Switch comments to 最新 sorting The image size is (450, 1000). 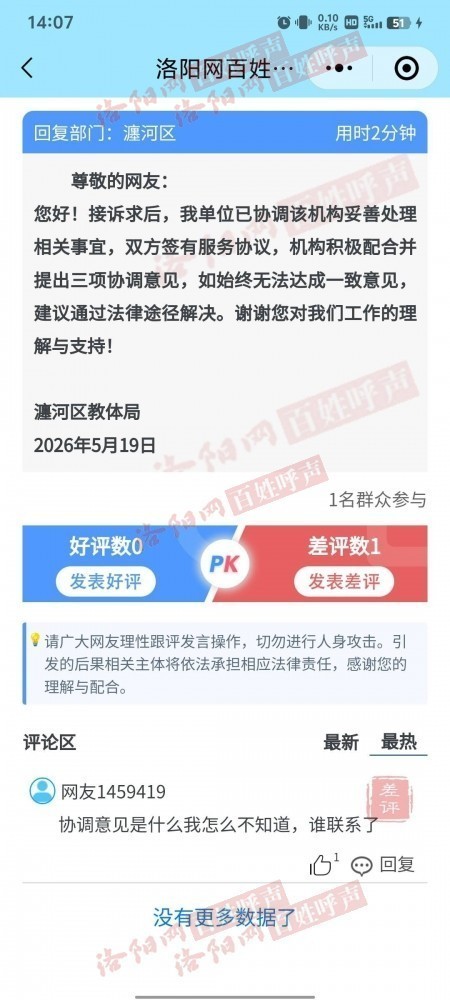(x=341, y=742)
